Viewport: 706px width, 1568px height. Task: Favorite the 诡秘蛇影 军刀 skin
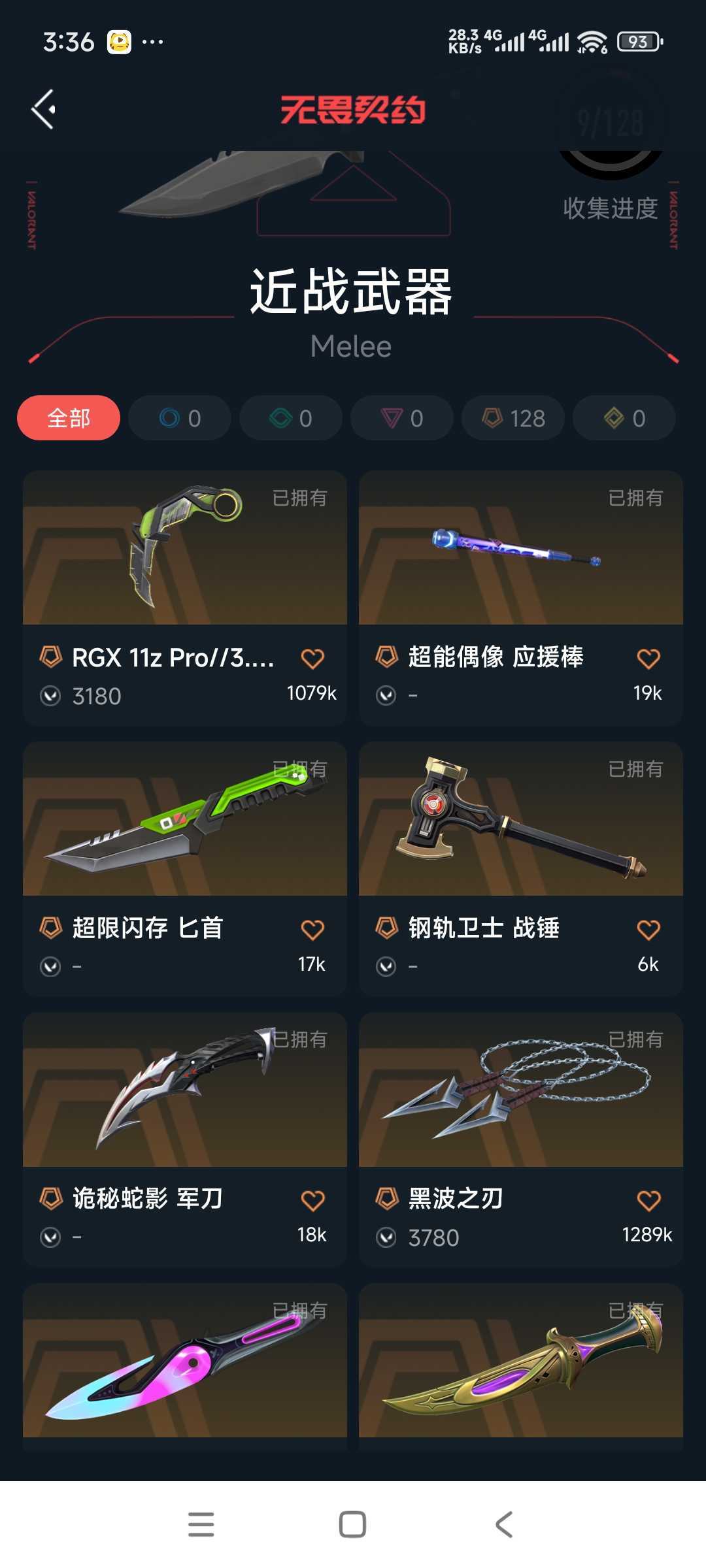312,1200
